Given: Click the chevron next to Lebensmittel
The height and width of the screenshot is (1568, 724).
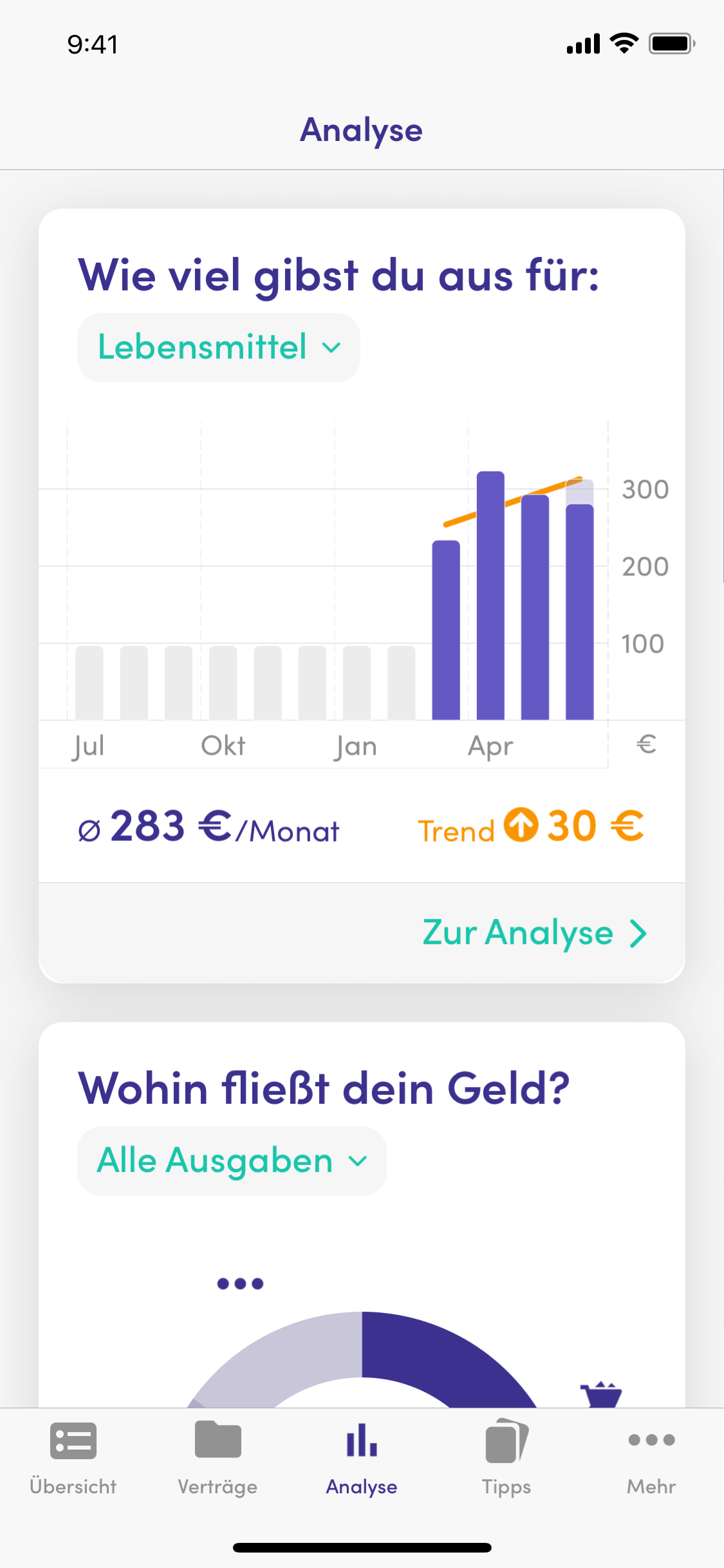Looking at the screenshot, I should [332, 348].
